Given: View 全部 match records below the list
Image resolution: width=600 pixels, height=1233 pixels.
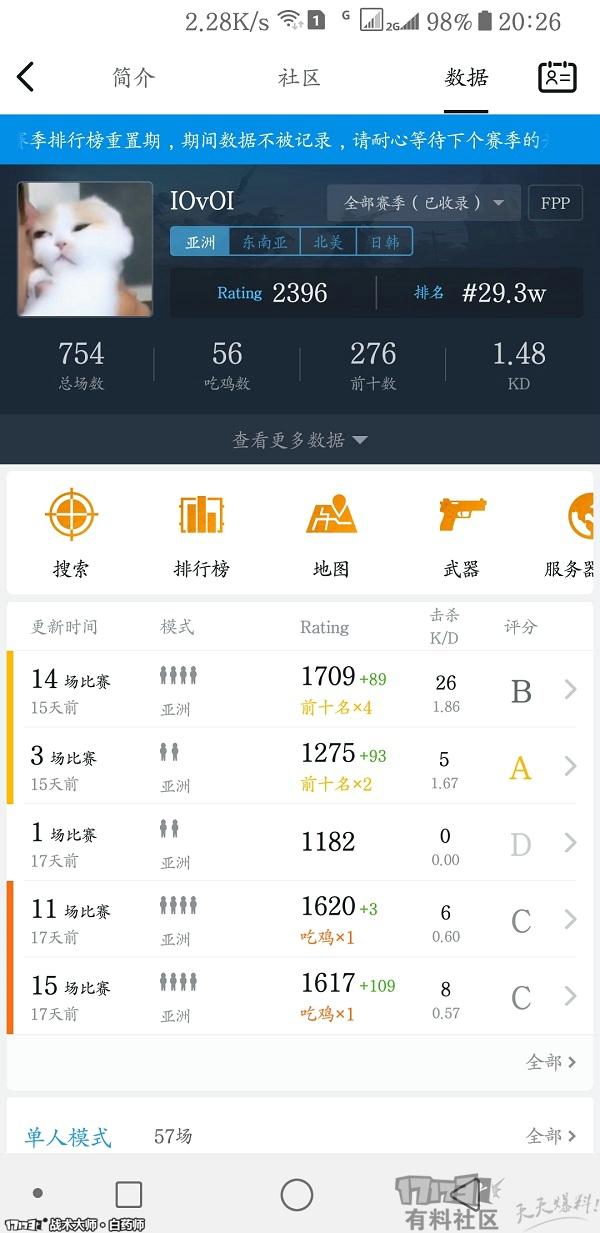Looking at the screenshot, I should click(x=551, y=1062).
